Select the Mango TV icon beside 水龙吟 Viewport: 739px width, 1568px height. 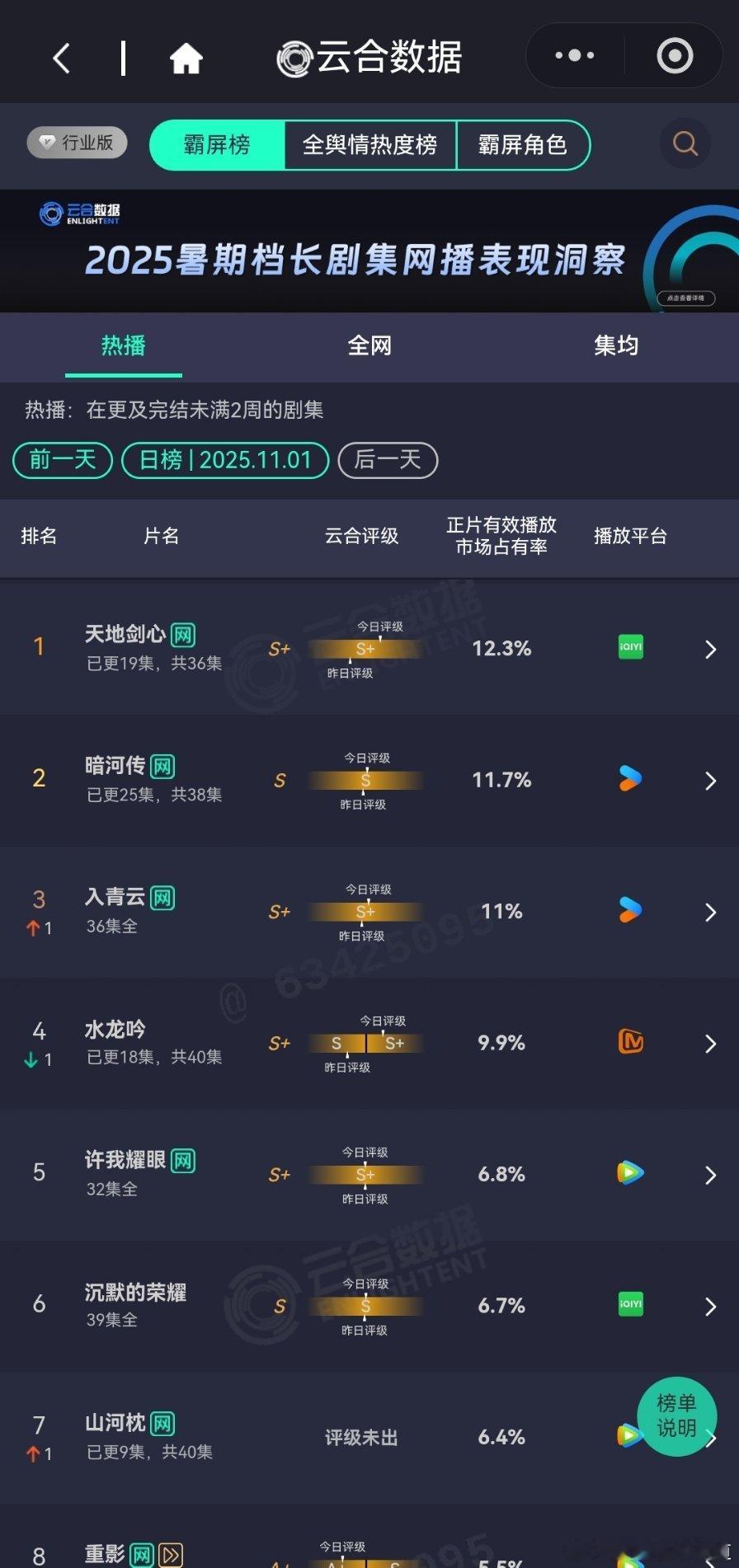[x=629, y=1043]
